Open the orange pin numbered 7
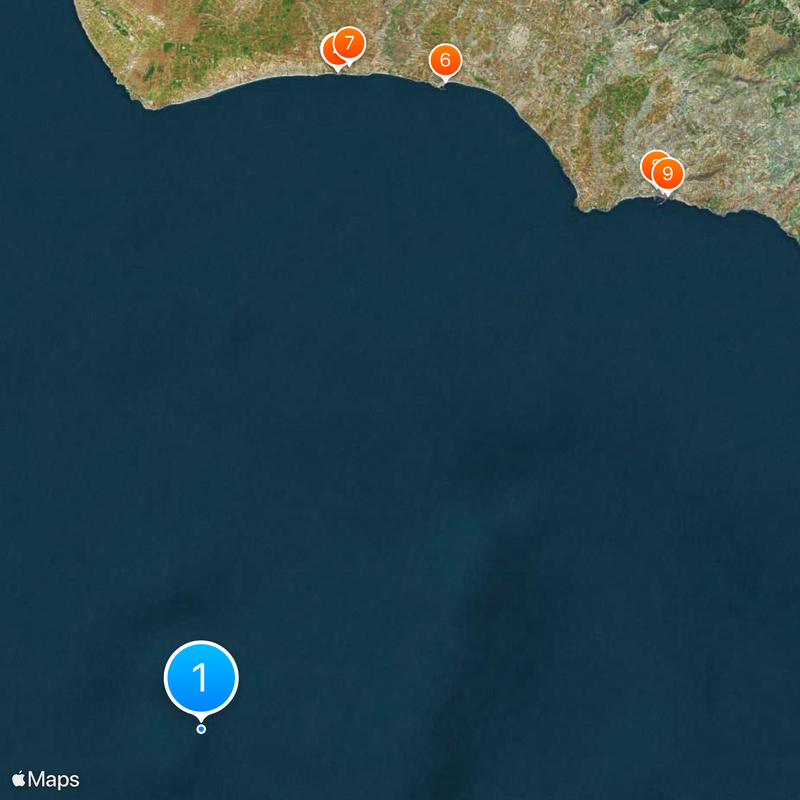Image resolution: width=800 pixels, height=800 pixels. (x=349, y=44)
